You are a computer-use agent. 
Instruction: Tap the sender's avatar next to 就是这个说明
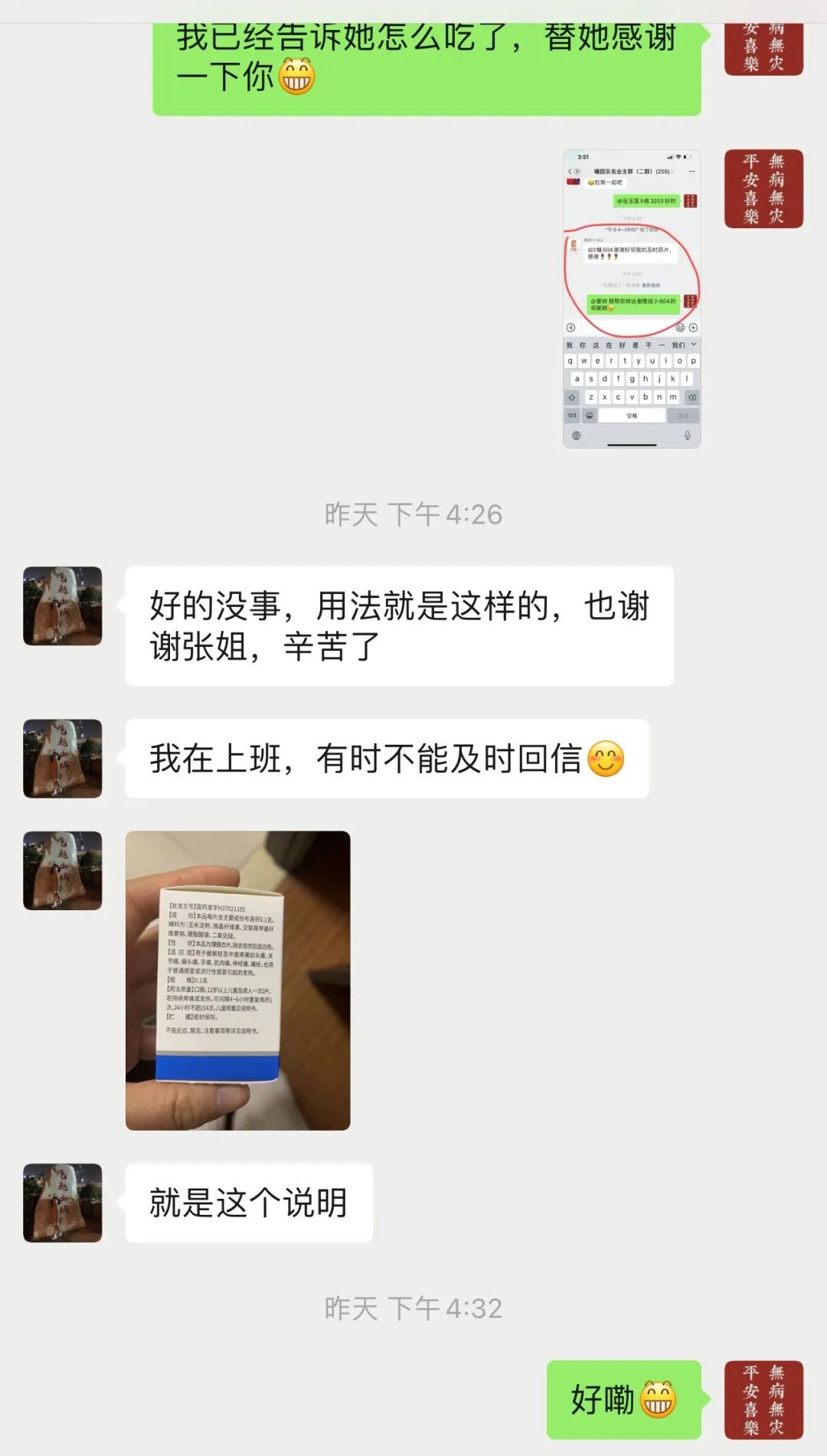pos(61,1202)
